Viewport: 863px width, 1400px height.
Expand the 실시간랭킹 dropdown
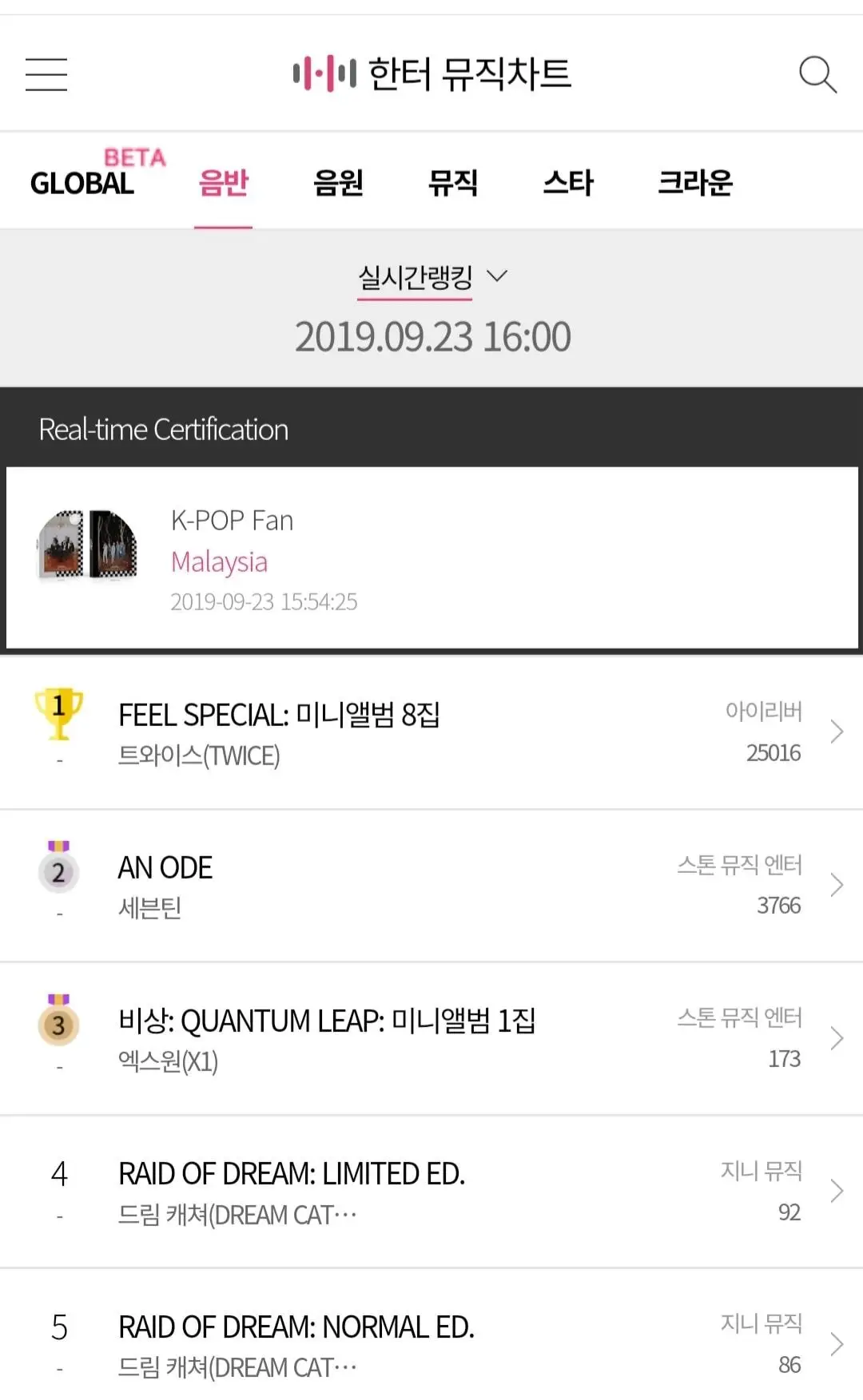point(431,278)
